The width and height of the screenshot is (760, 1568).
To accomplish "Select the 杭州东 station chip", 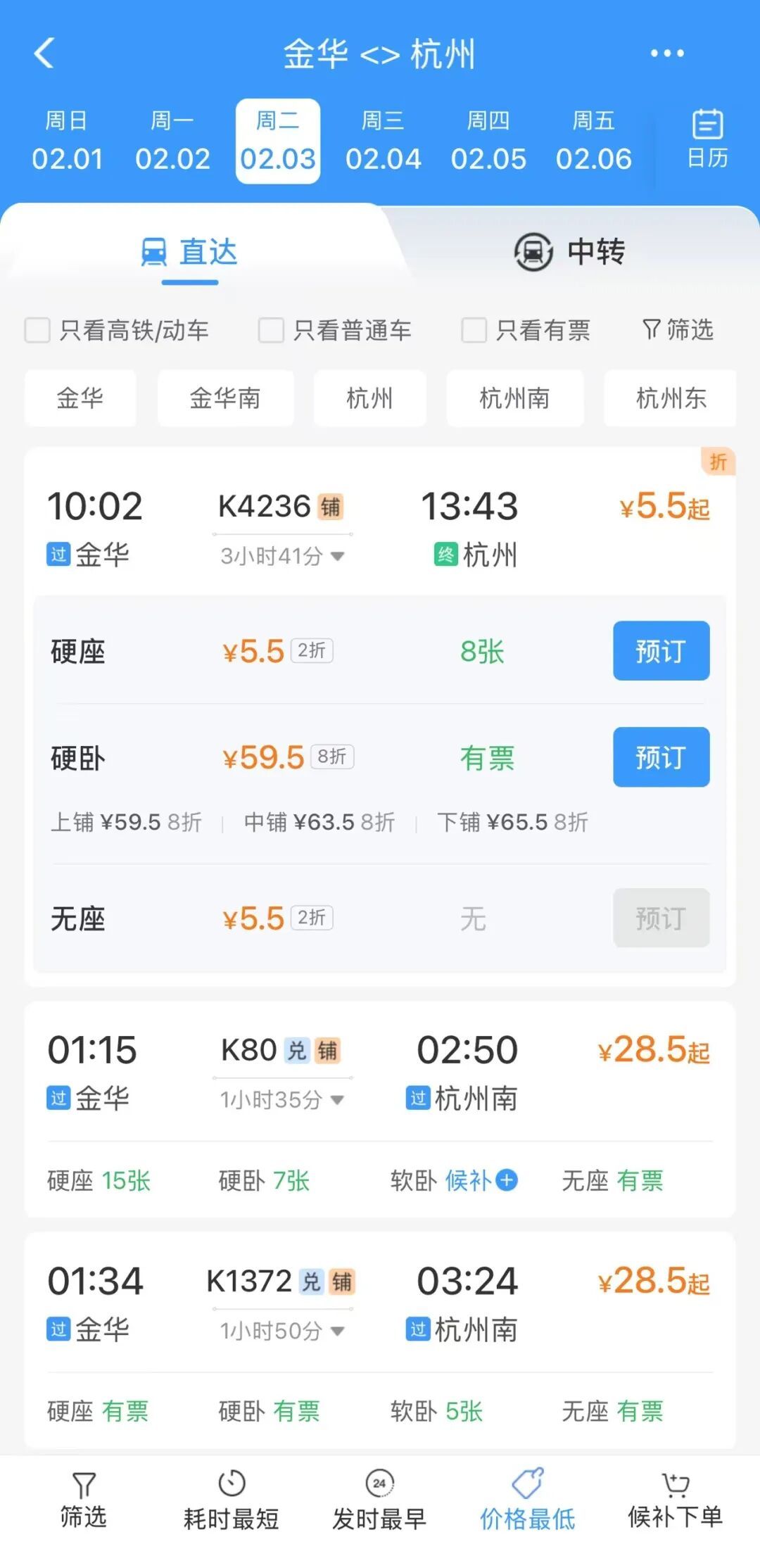I will pos(669,398).
